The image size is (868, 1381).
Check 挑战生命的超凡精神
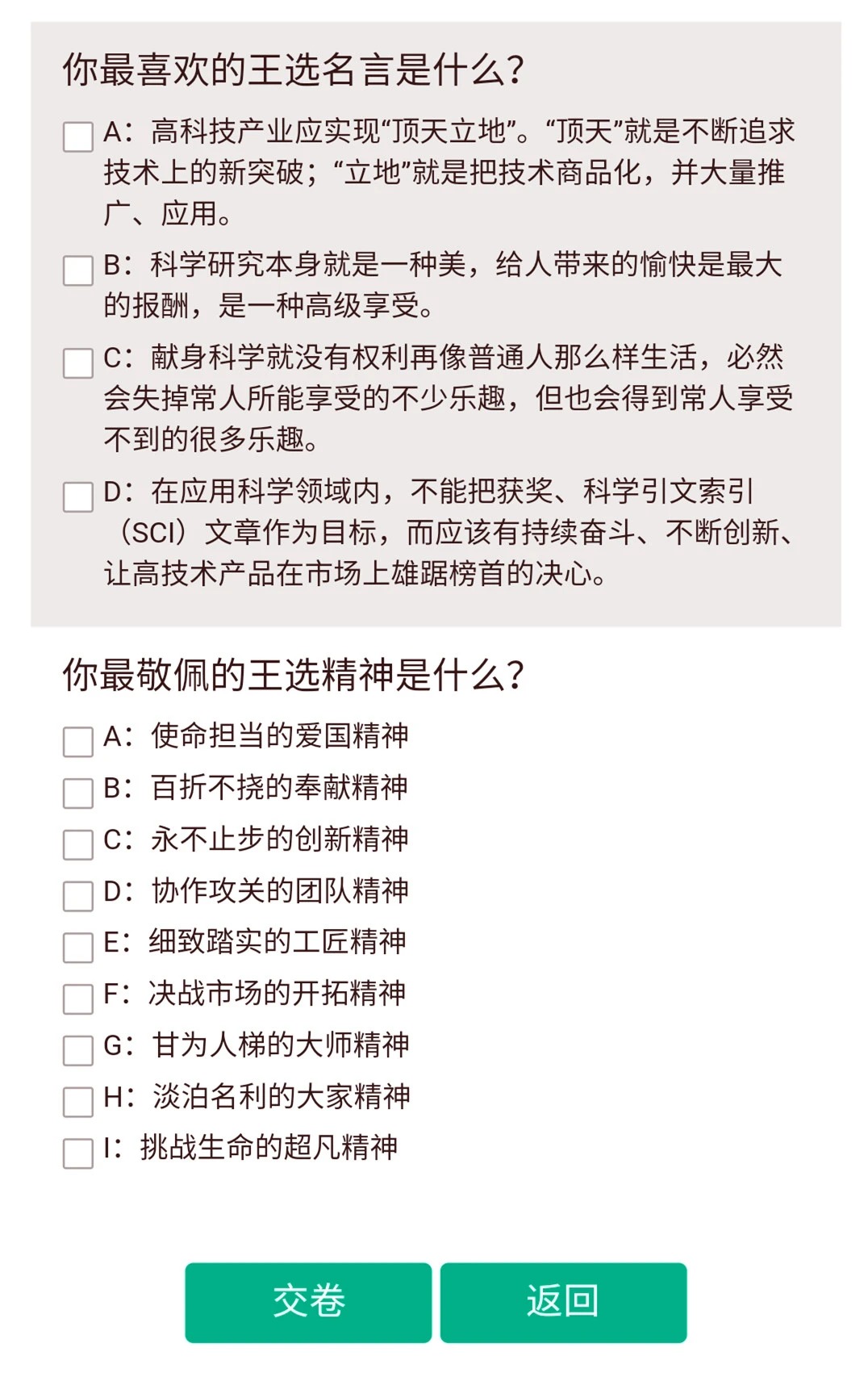tap(78, 1153)
